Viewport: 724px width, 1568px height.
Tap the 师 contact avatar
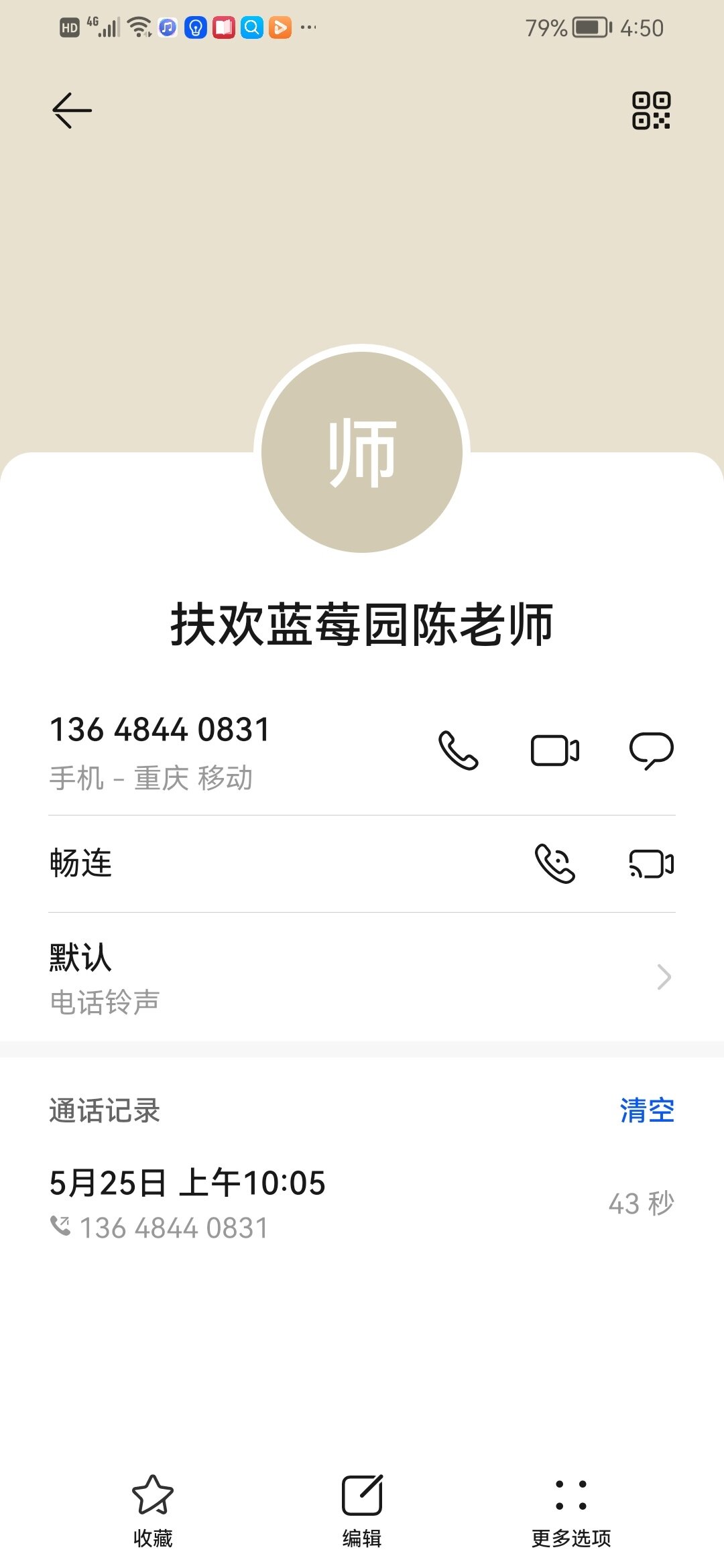click(362, 452)
